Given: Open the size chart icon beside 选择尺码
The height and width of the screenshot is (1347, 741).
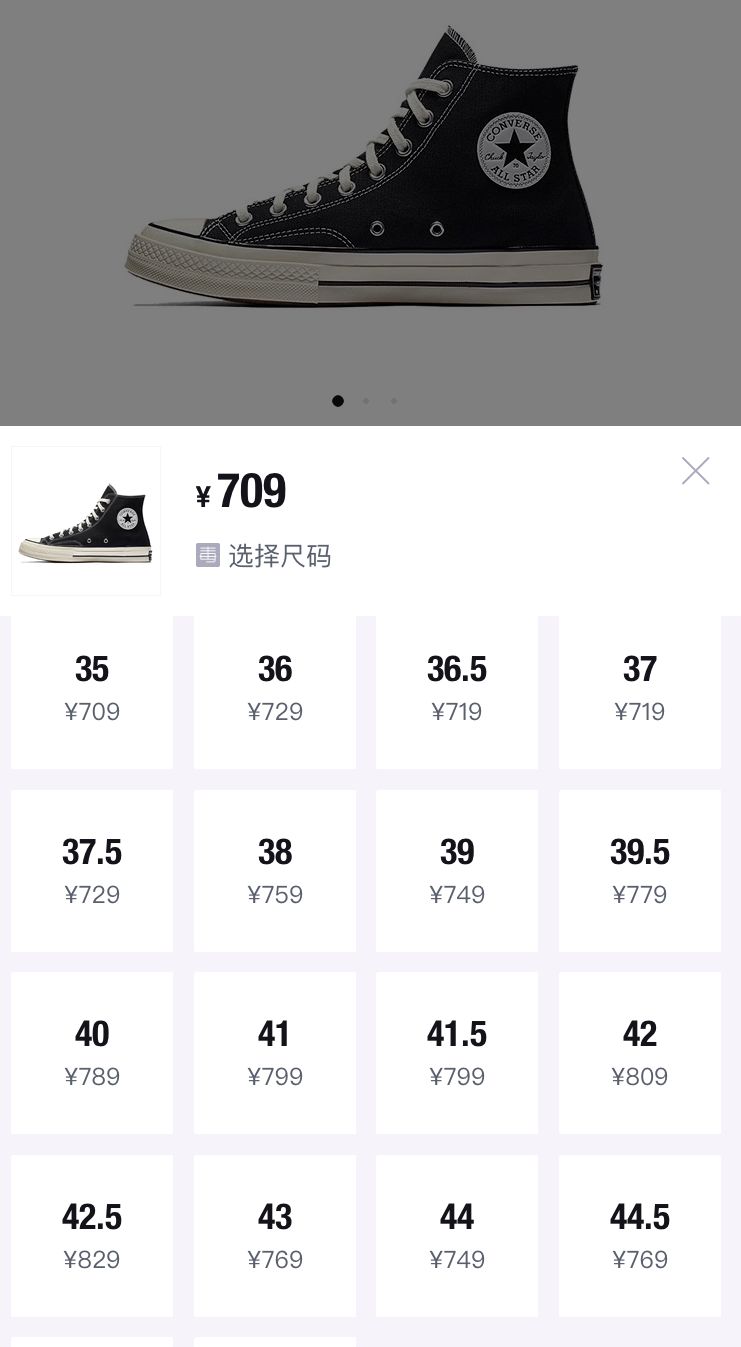Looking at the screenshot, I should pos(207,555).
